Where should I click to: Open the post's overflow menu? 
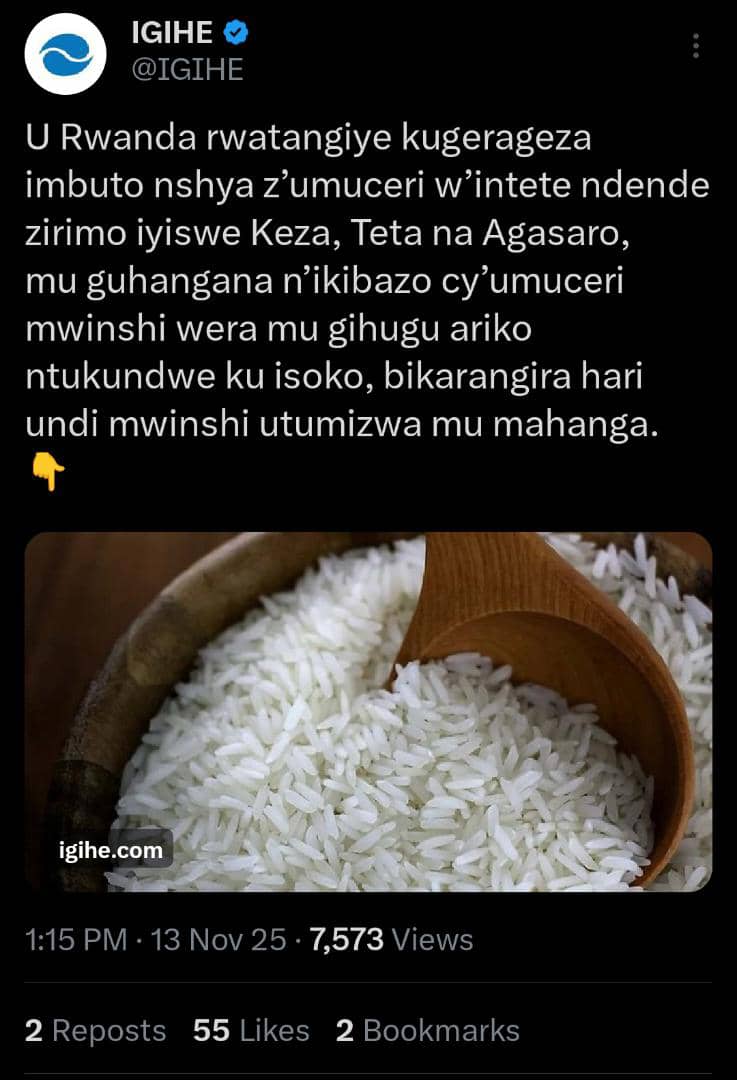tap(696, 46)
